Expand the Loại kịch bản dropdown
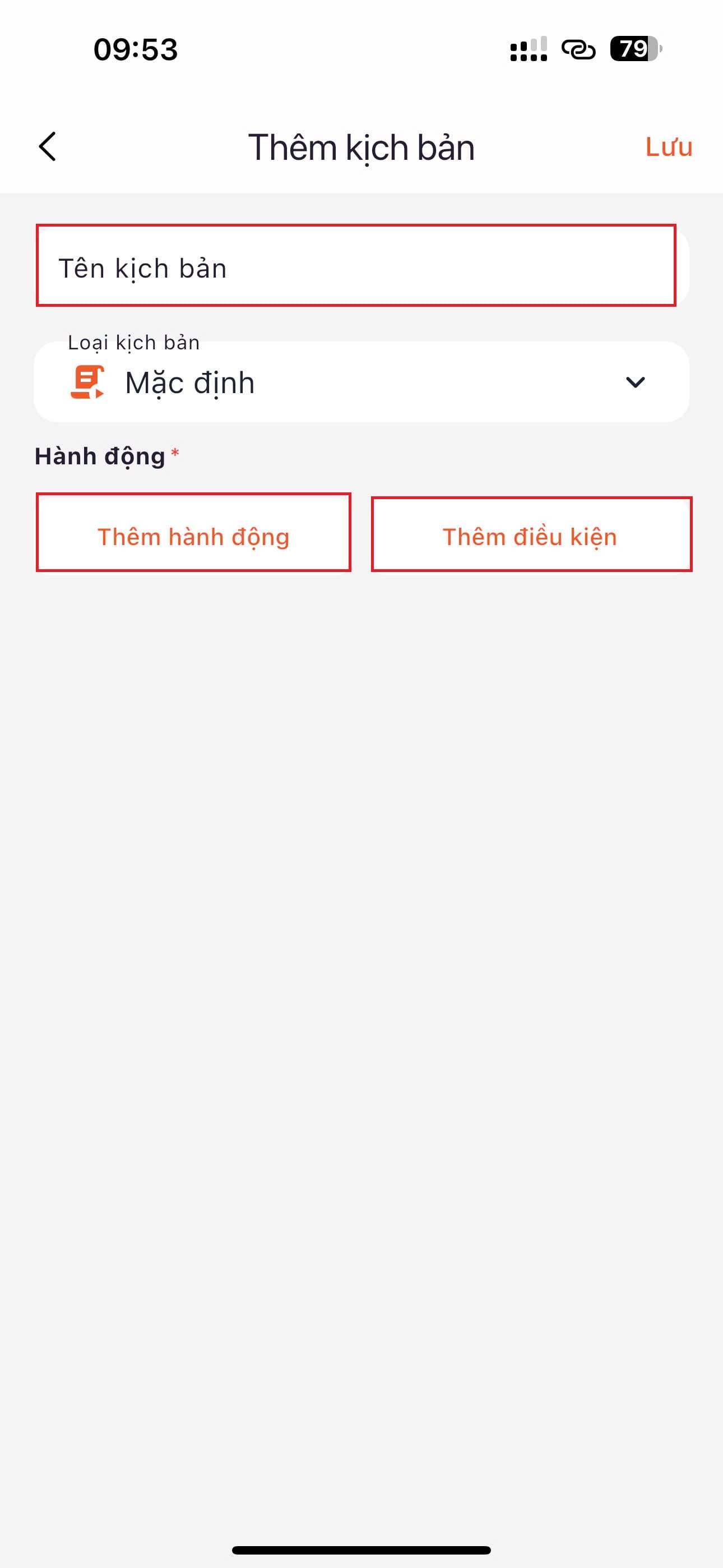This screenshot has width=723, height=1568. coord(361,382)
